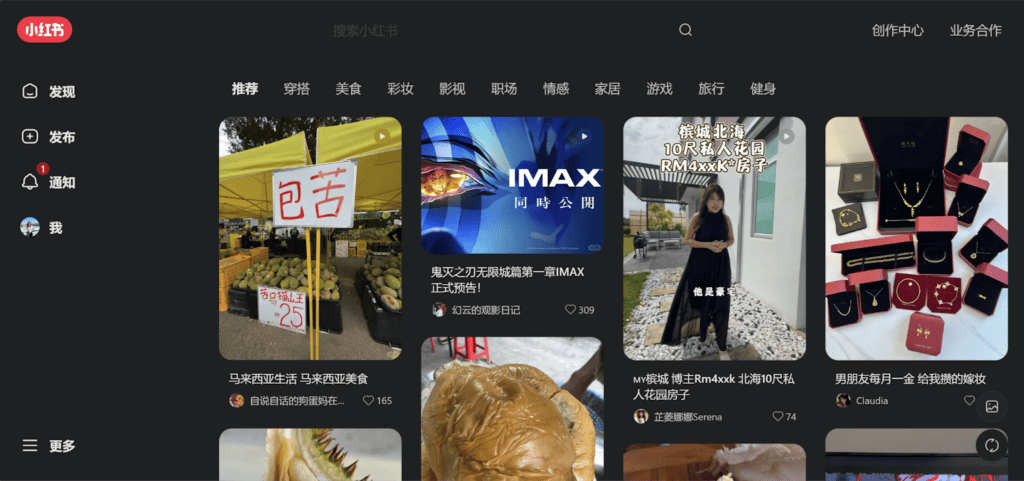The height and width of the screenshot is (481, 1024).
Task: Tap the refresh floating button
Action: point(991,445)
